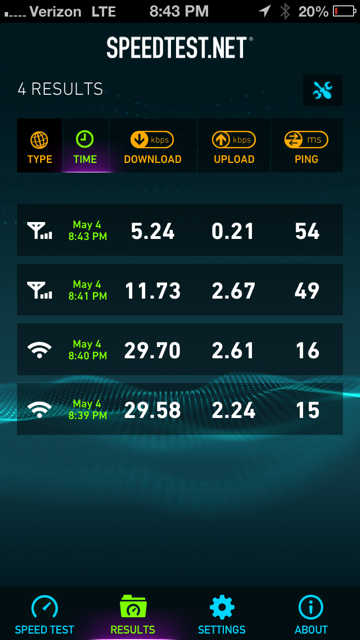
Task: Open the About tab
Action: point(311,614)
